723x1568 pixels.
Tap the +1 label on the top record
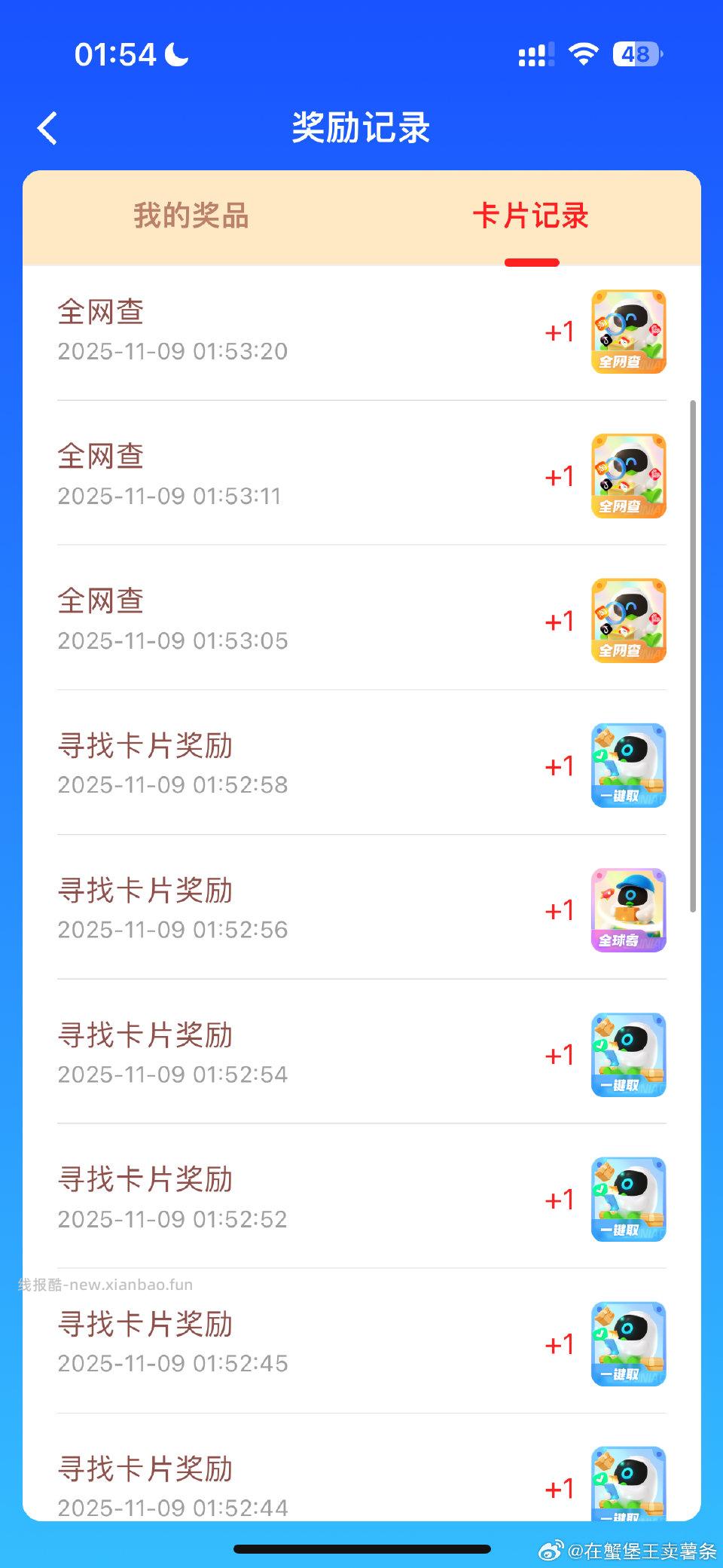point(559,332)
